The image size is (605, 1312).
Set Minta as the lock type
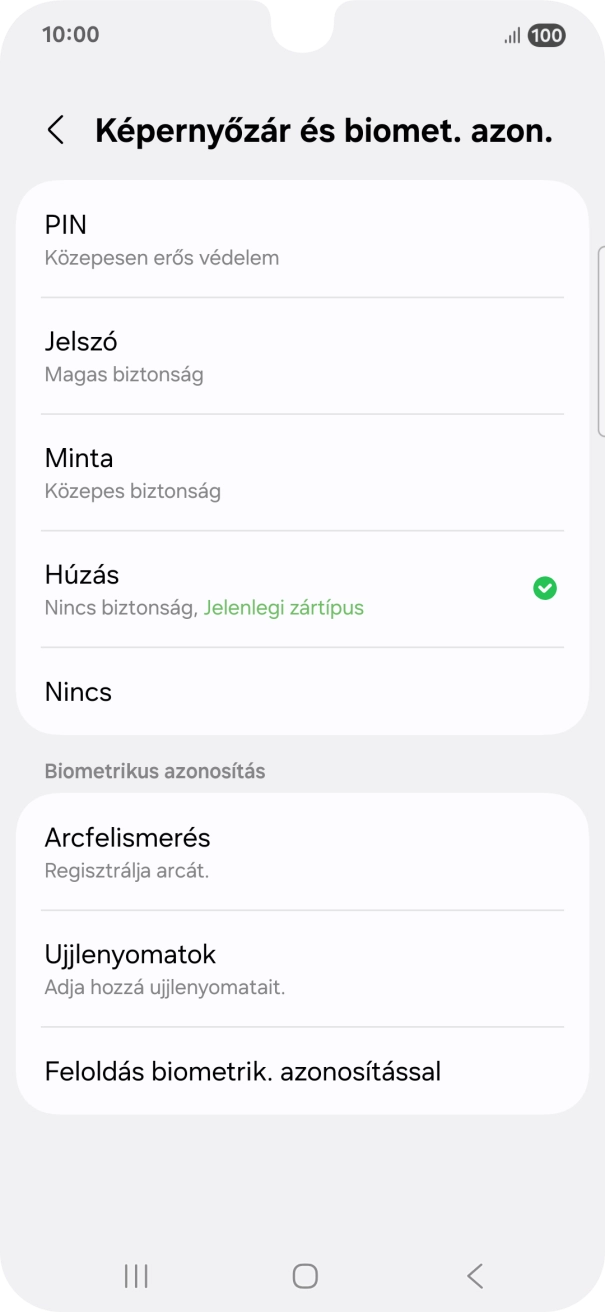302,473
